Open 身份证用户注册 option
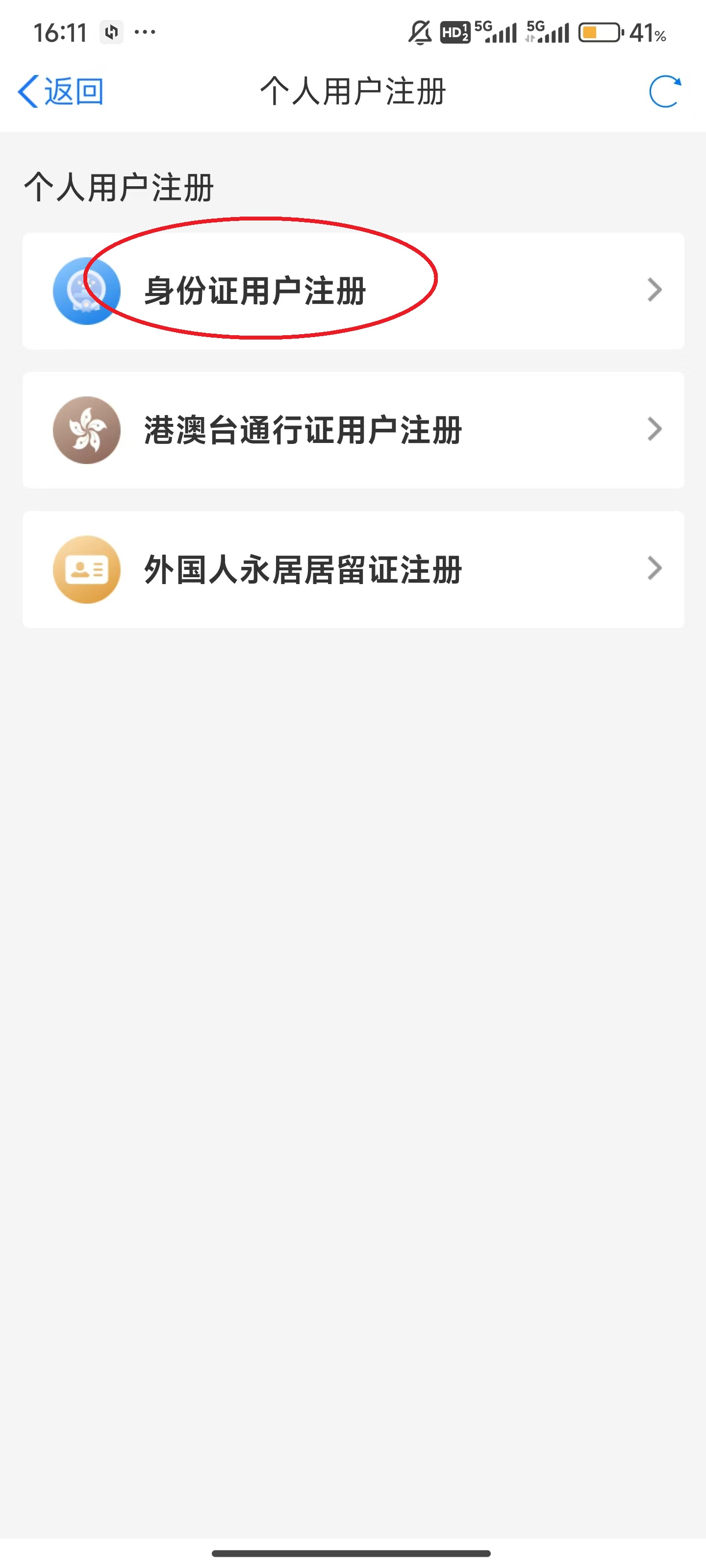This screenshot has width=706, height=1568. click(353, 291)
